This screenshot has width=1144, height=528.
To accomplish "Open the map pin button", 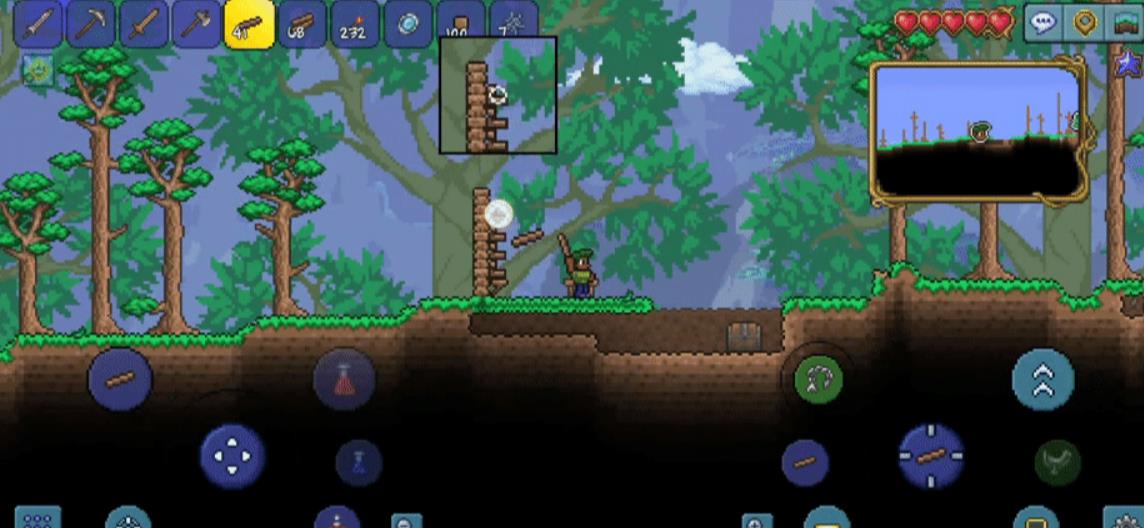I will (1084, 23).
